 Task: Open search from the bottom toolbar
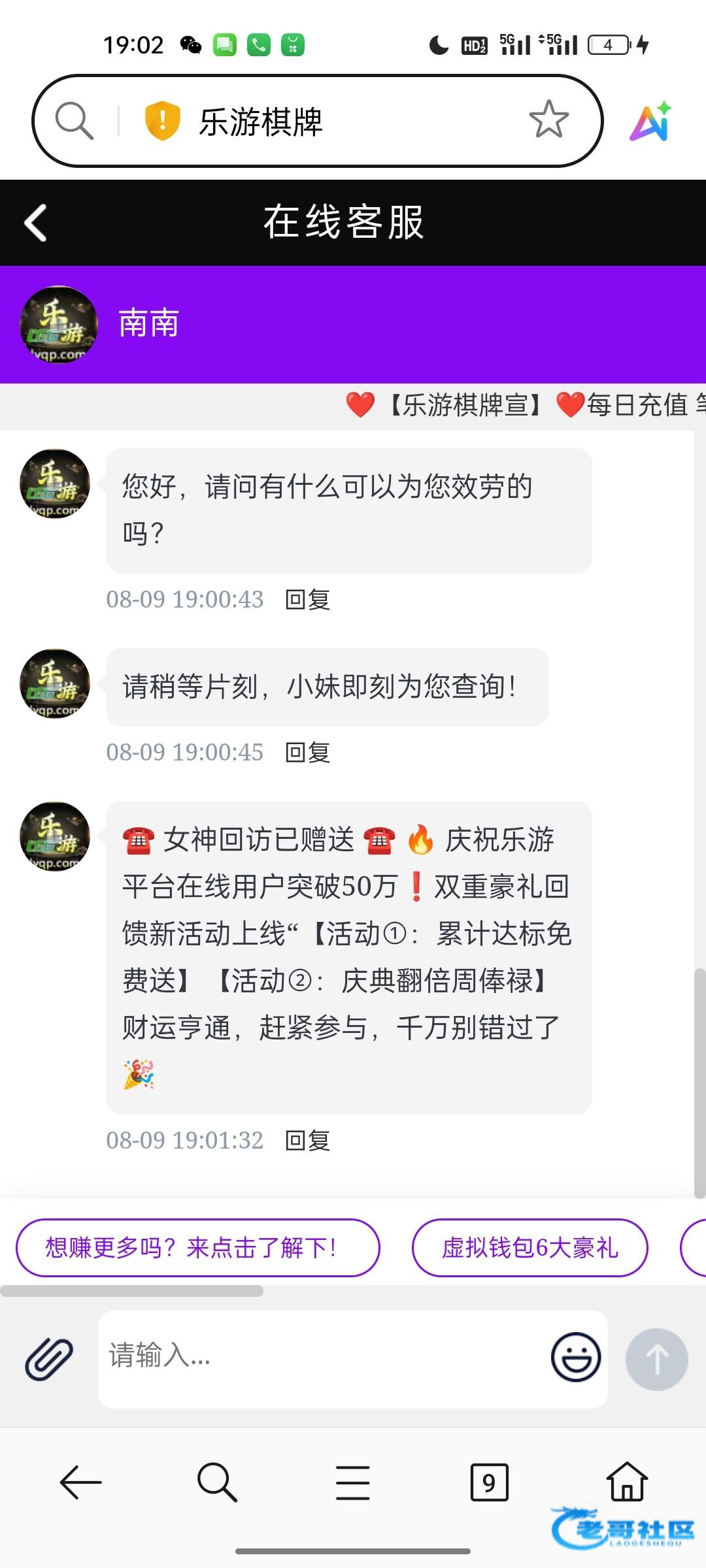point(217,1482)
